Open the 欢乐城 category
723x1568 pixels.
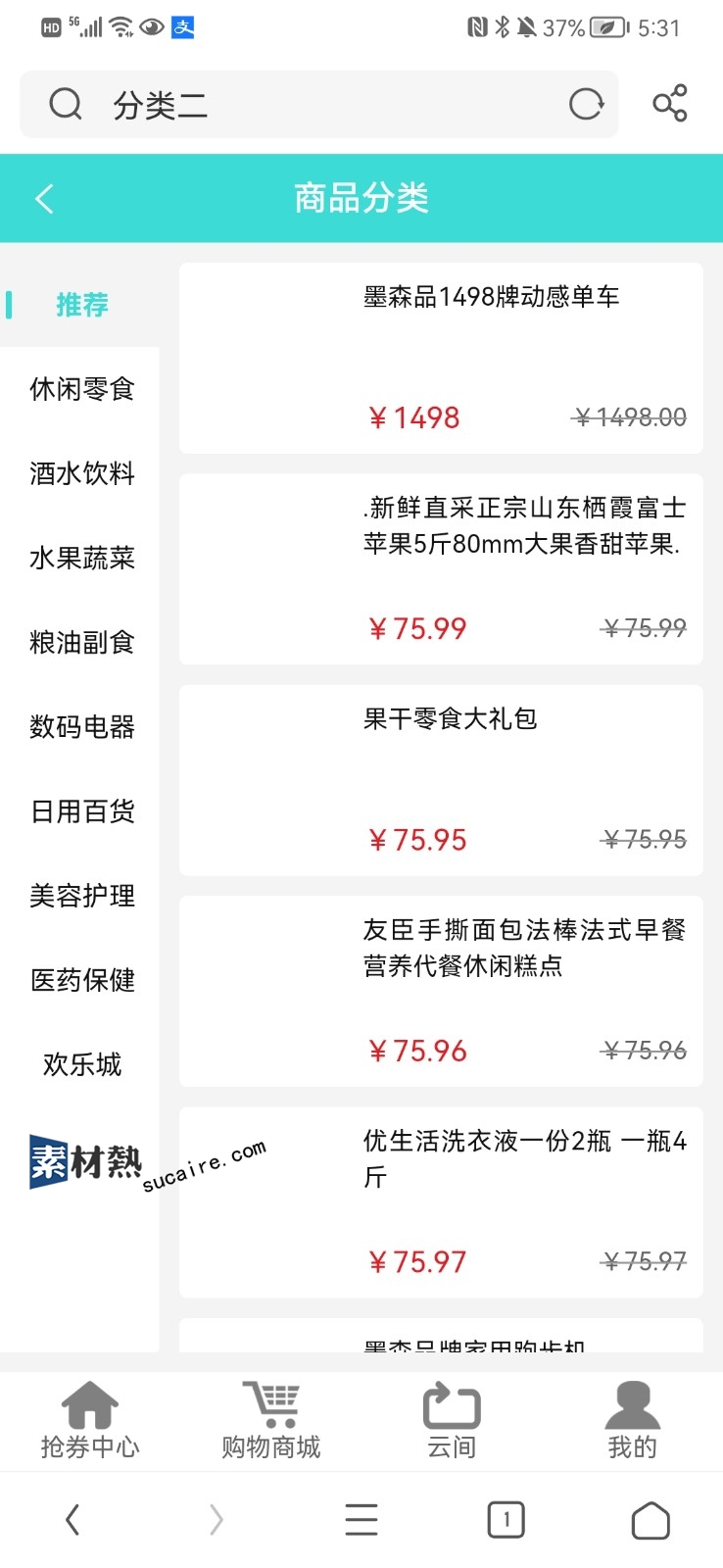coord(81,1063)
